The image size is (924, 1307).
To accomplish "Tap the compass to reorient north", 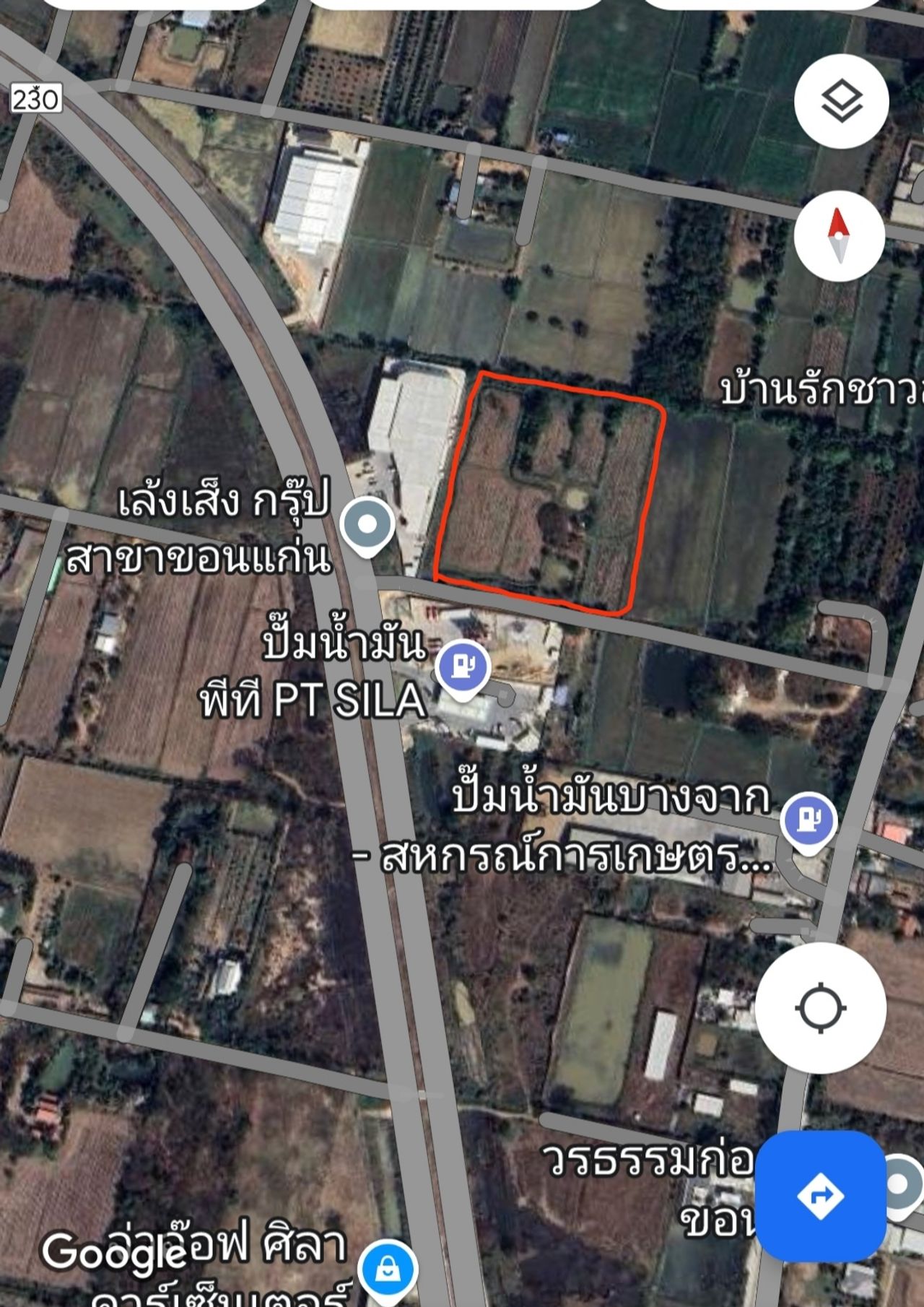I will (x=839, y=236).
